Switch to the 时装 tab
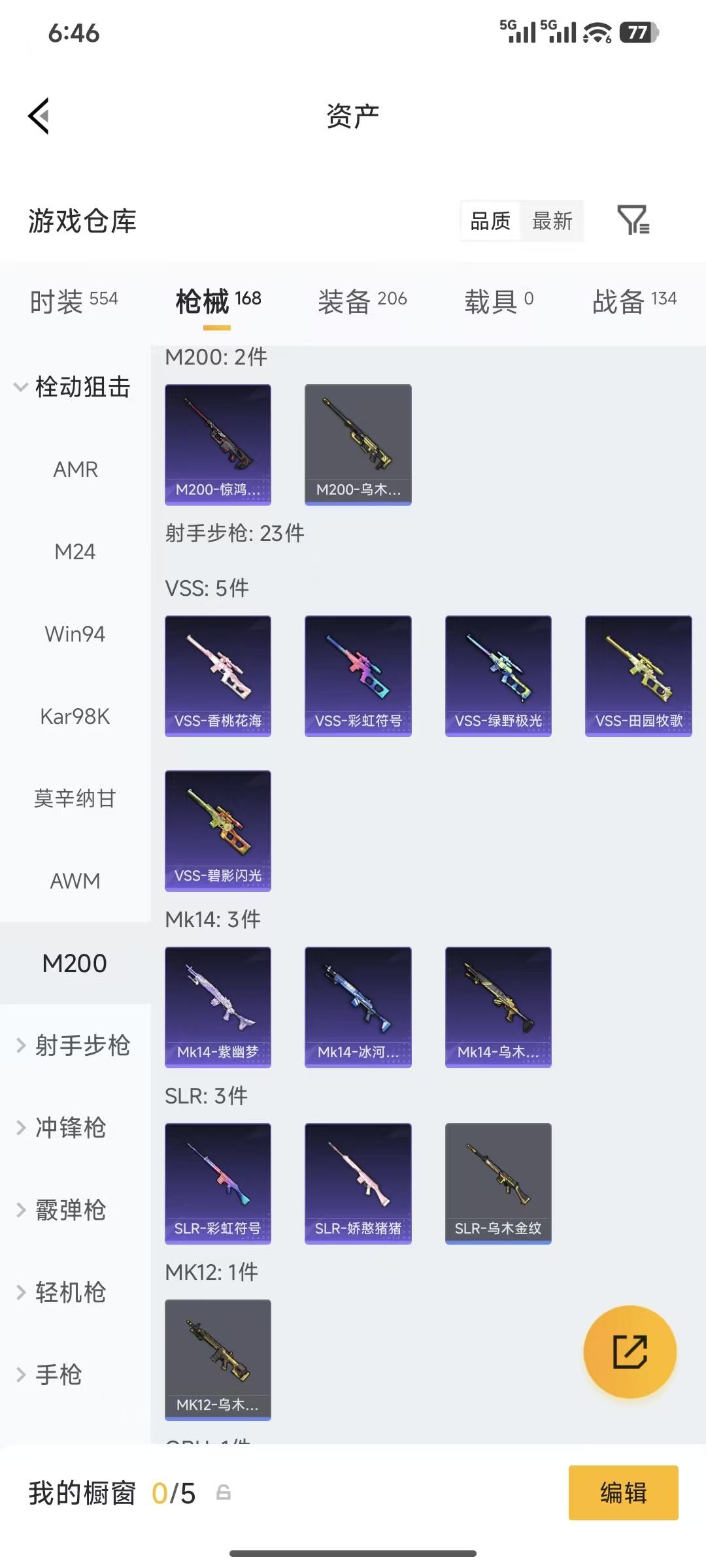This screenshot has width=706, height=1568. (74, 301)
